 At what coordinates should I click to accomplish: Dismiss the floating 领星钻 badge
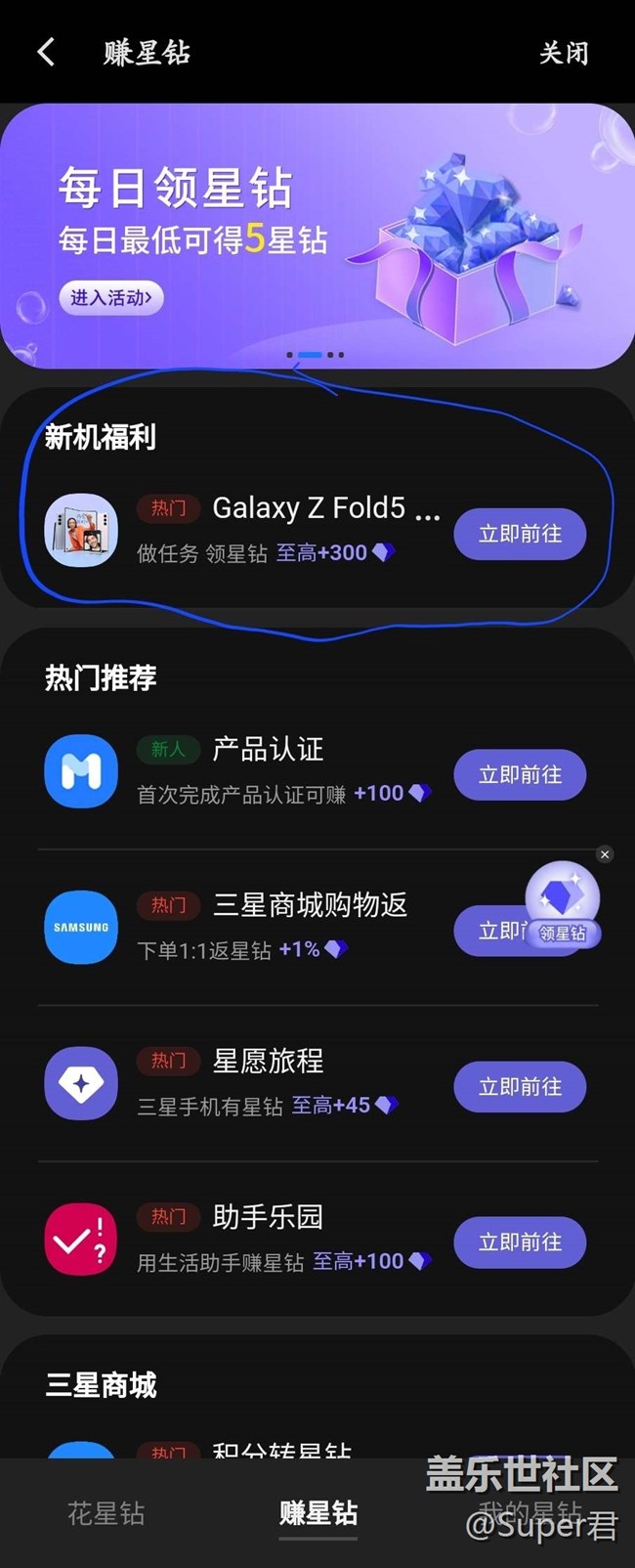605,854
